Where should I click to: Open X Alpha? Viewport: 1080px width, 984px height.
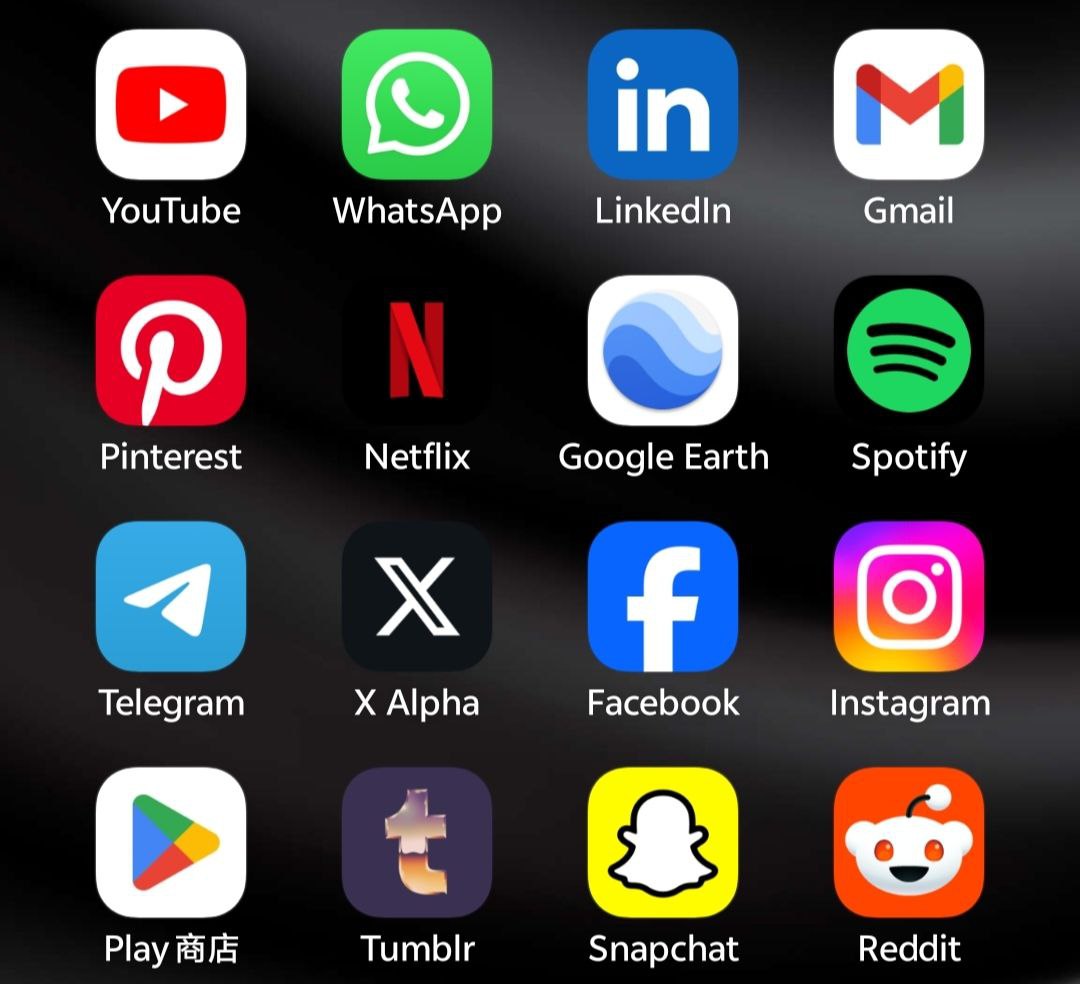click(x=417, y=596)
